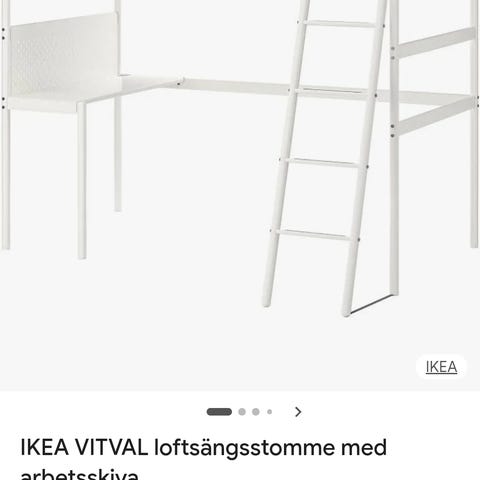Image resolution: width=480 pixels, height=480 pixels.
Task: Jump to the second image dot
Action: point(242,412)
